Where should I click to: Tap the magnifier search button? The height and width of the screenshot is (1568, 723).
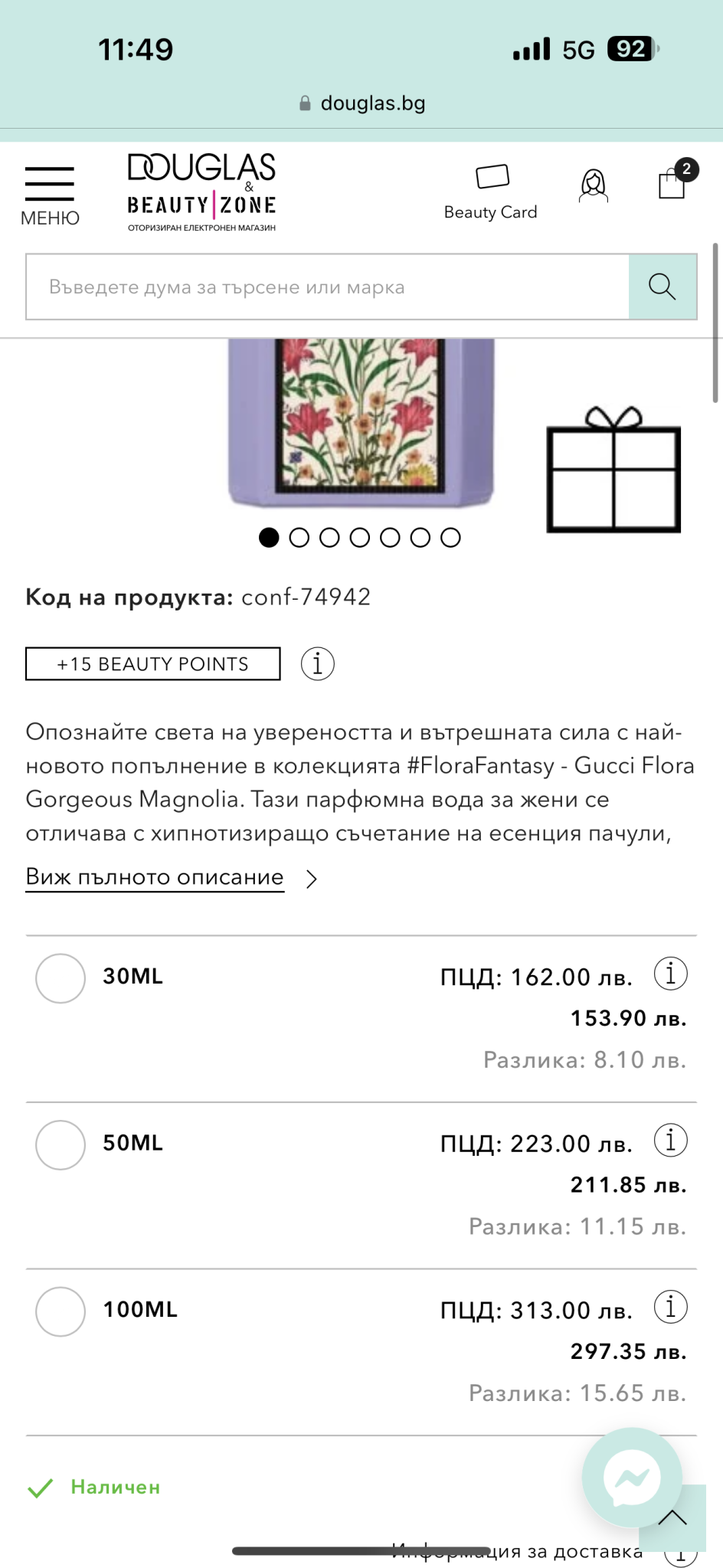click(662, 287)
